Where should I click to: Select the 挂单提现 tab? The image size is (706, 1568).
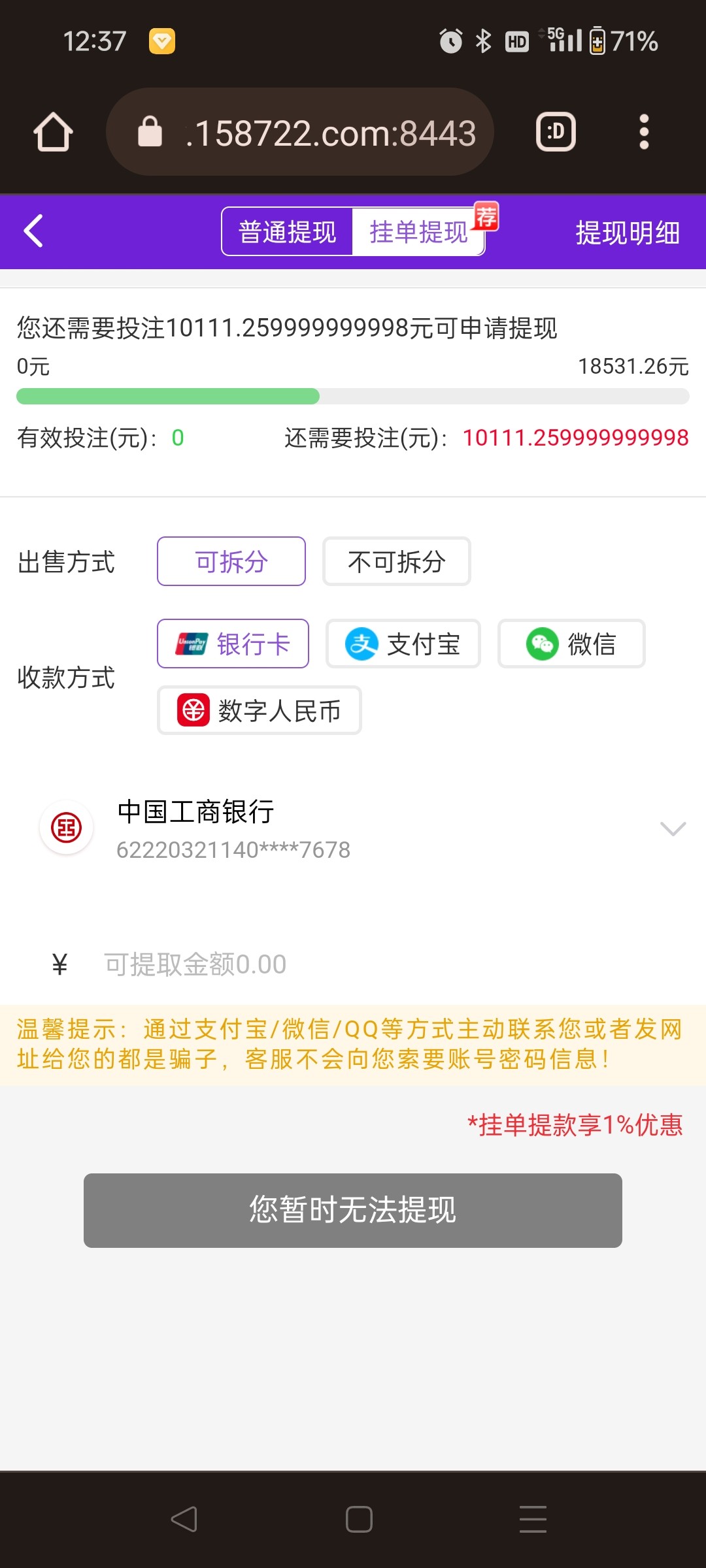coord(418,232)
